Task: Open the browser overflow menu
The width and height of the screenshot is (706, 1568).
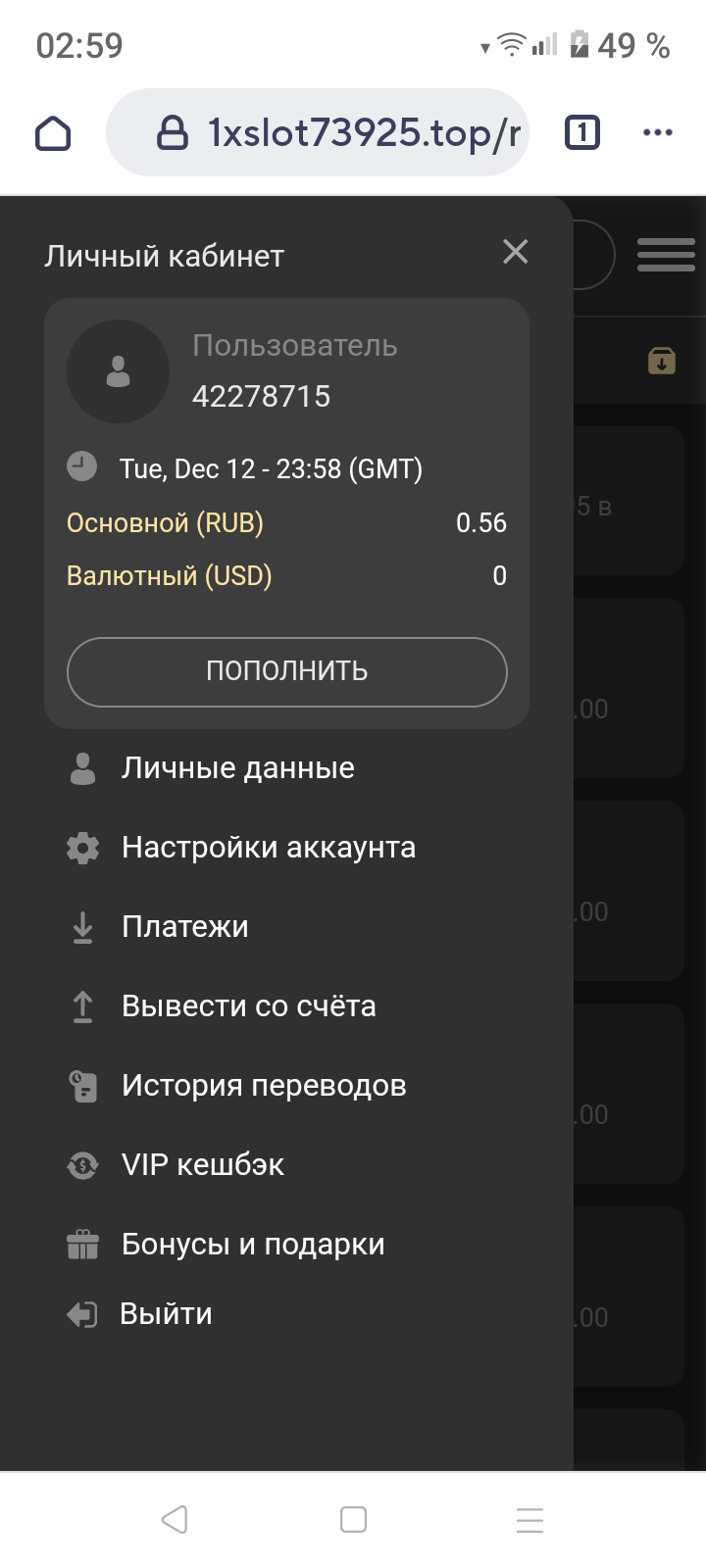Action: (x=657, y=132)
